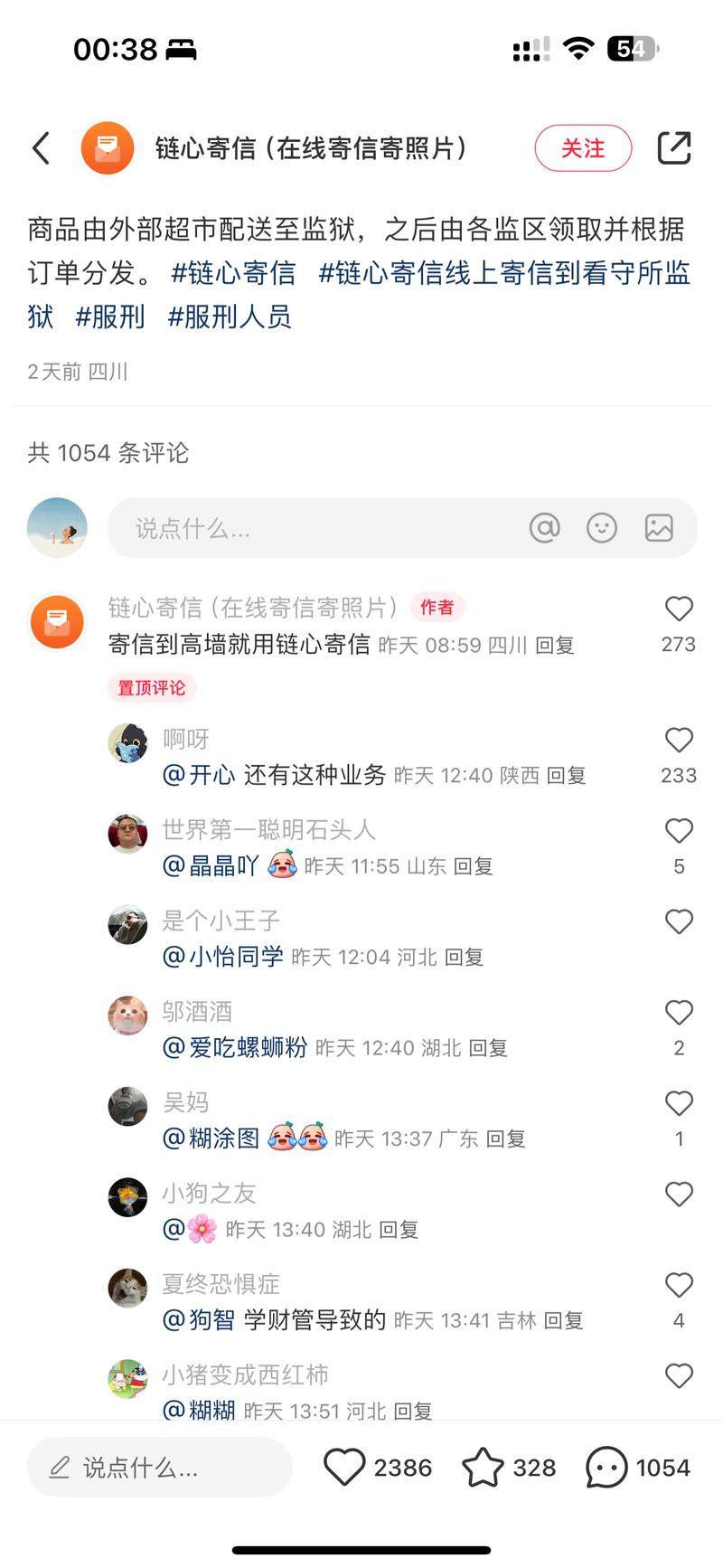Tap the 说点什么 comment box beside avatar
723x1568 pixels.
[316, 528]
